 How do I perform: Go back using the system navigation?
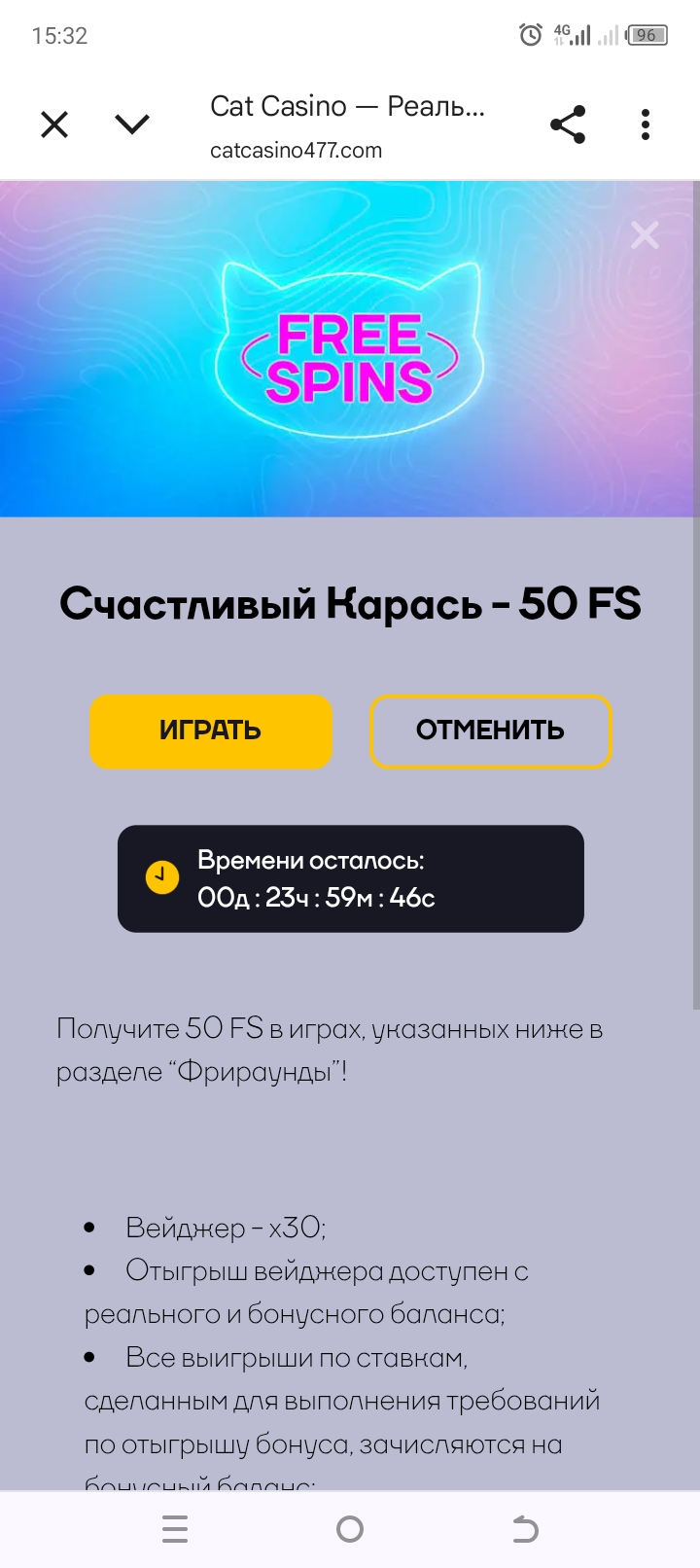tap(525, 1530)
